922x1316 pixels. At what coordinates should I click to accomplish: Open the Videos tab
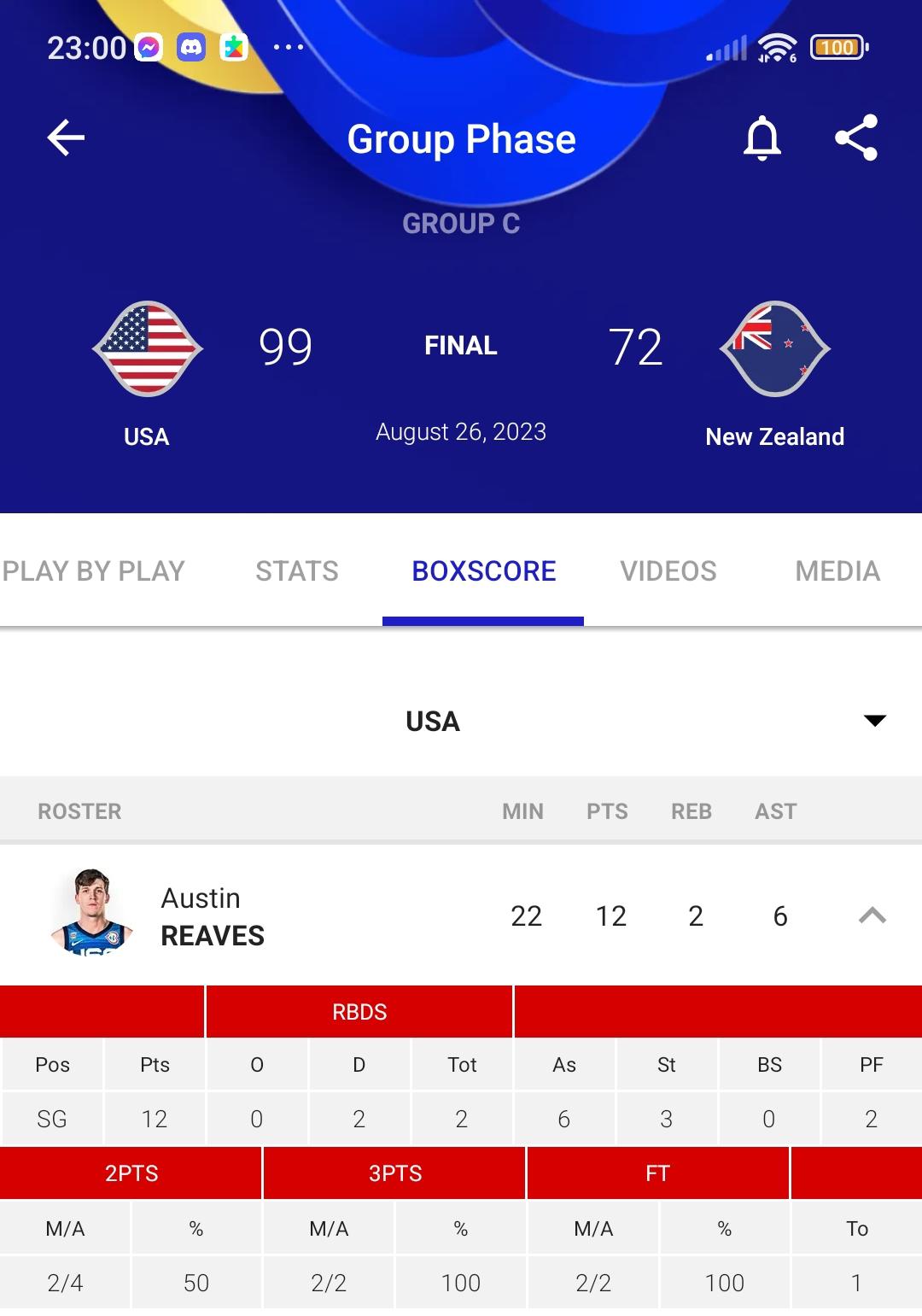tap(668, 570)
